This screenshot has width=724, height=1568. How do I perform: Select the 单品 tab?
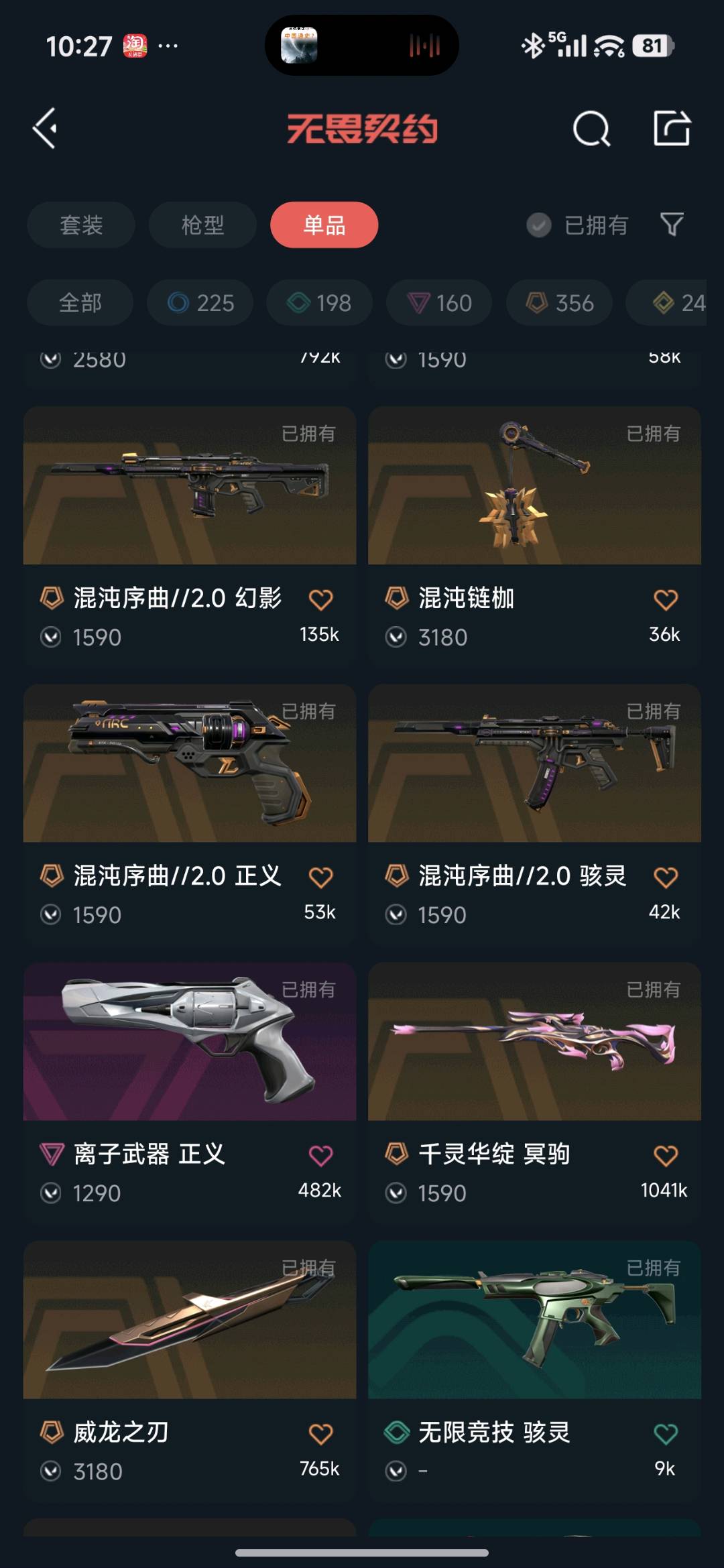pos(324,225)
